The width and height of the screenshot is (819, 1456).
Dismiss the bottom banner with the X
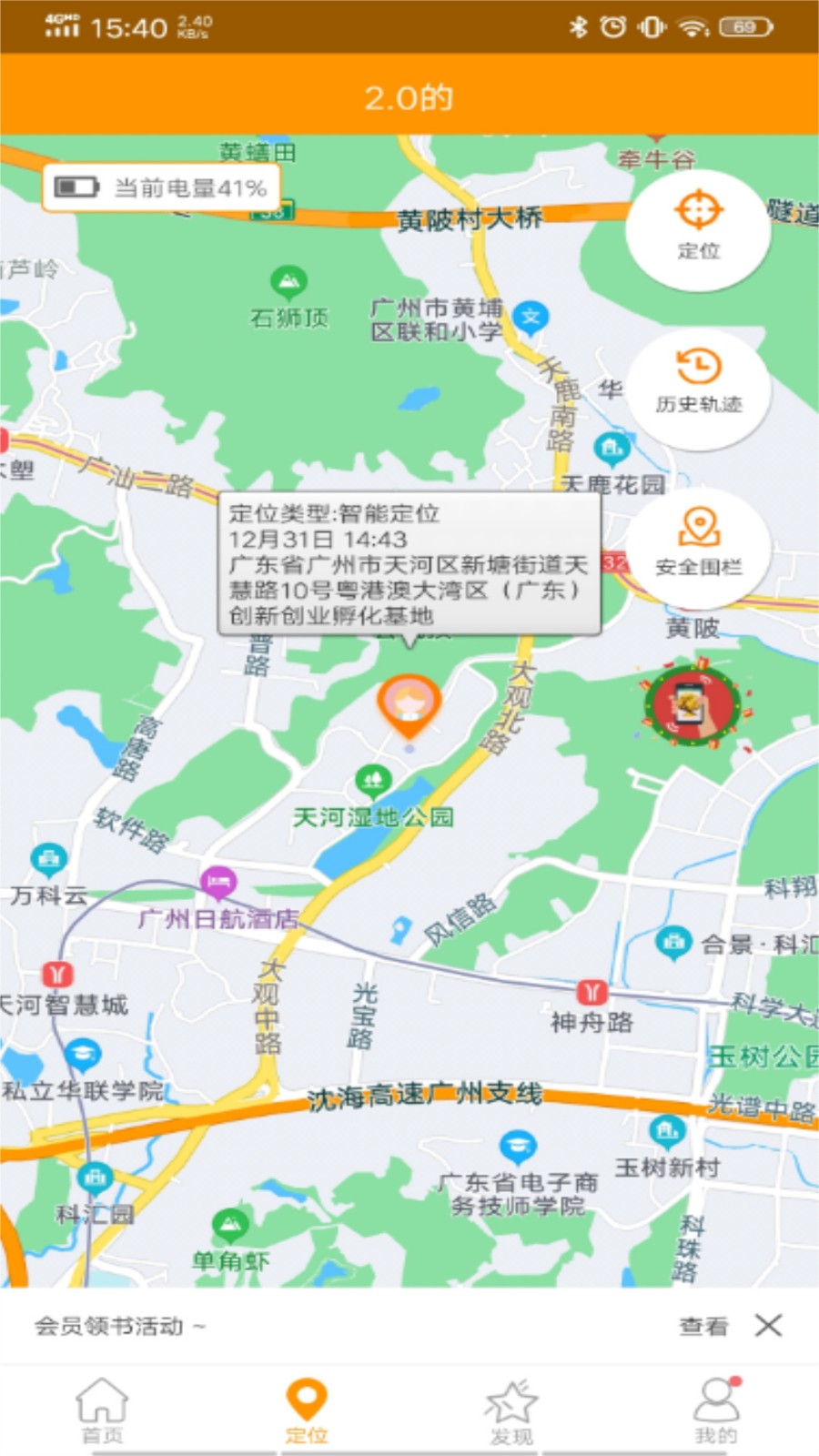769,1327
